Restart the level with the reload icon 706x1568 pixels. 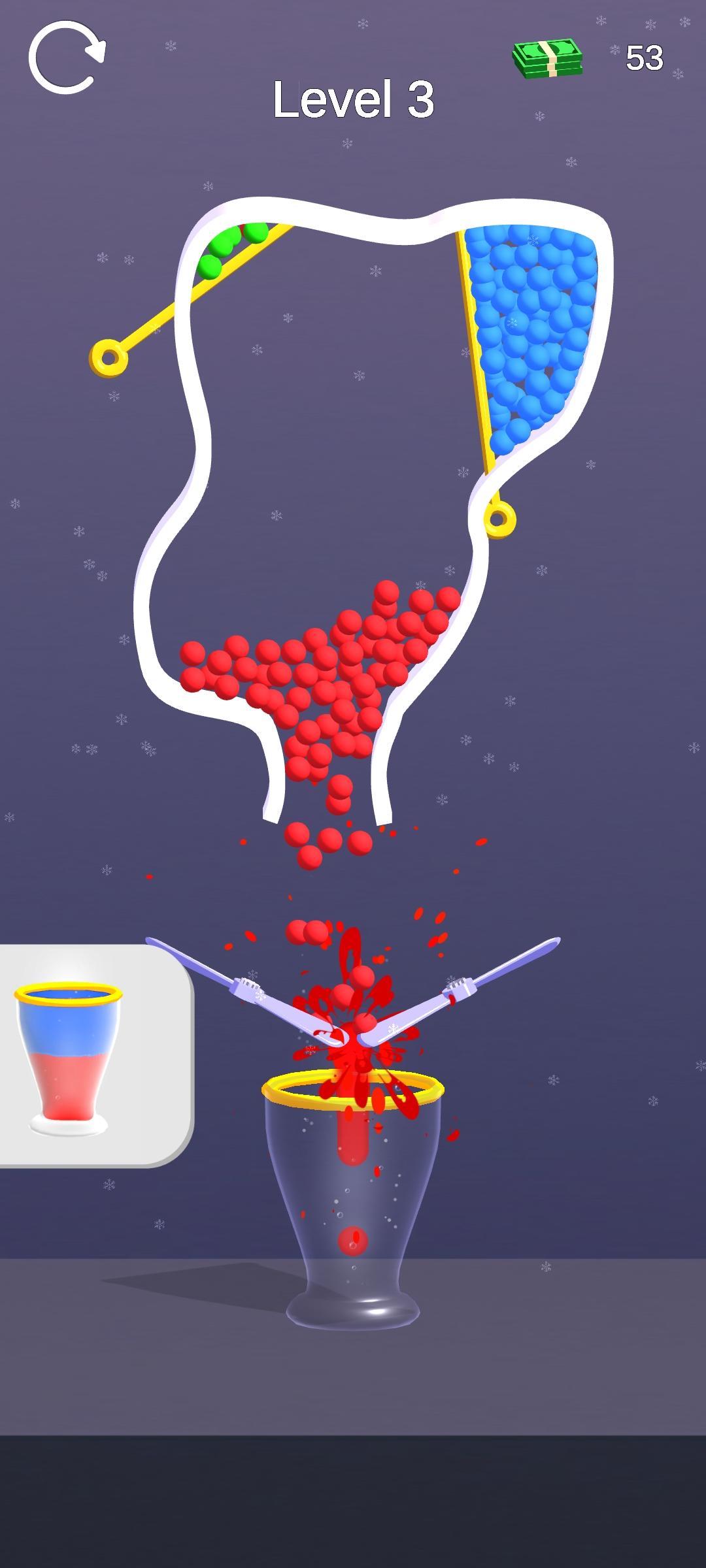66,57
